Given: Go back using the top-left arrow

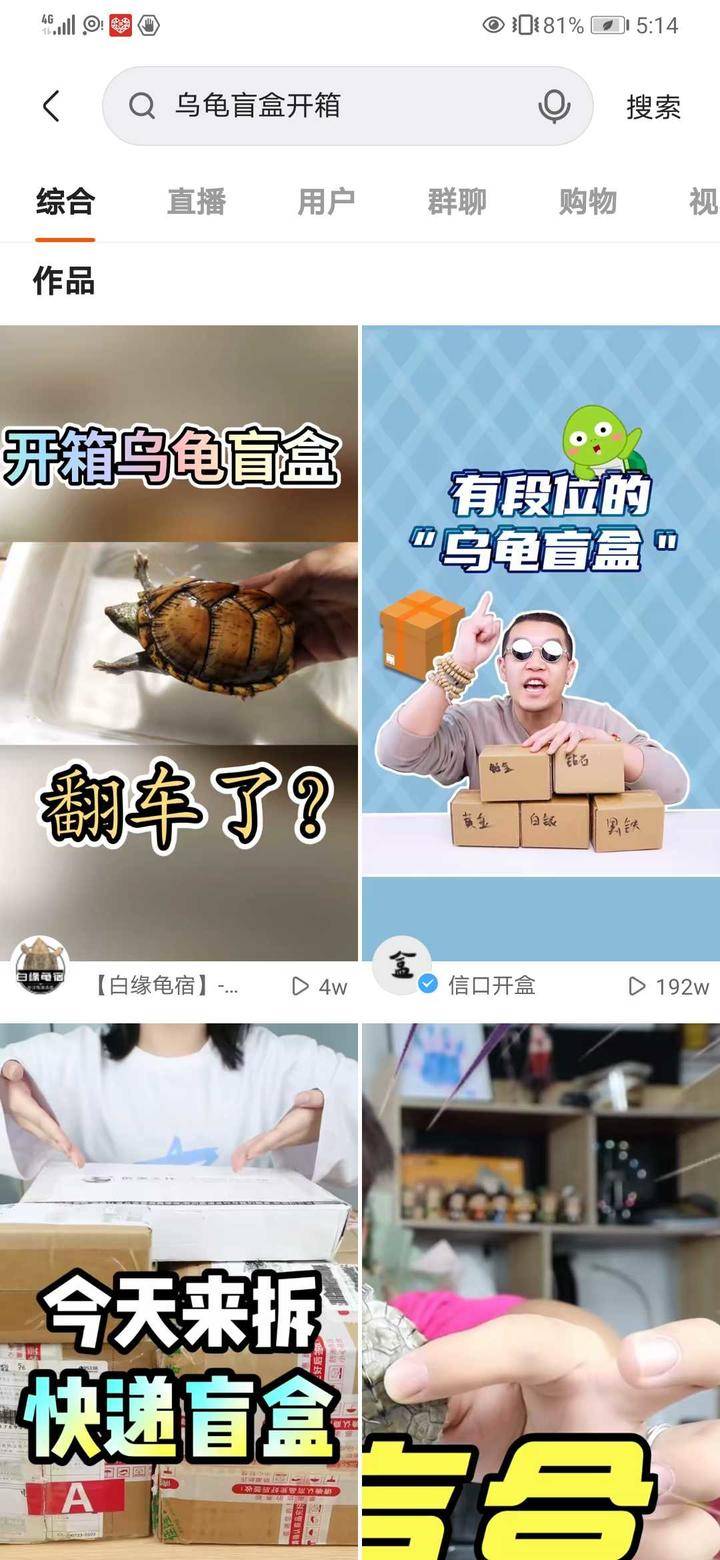Looking at the screenshot, I should [x=52, y=106].
